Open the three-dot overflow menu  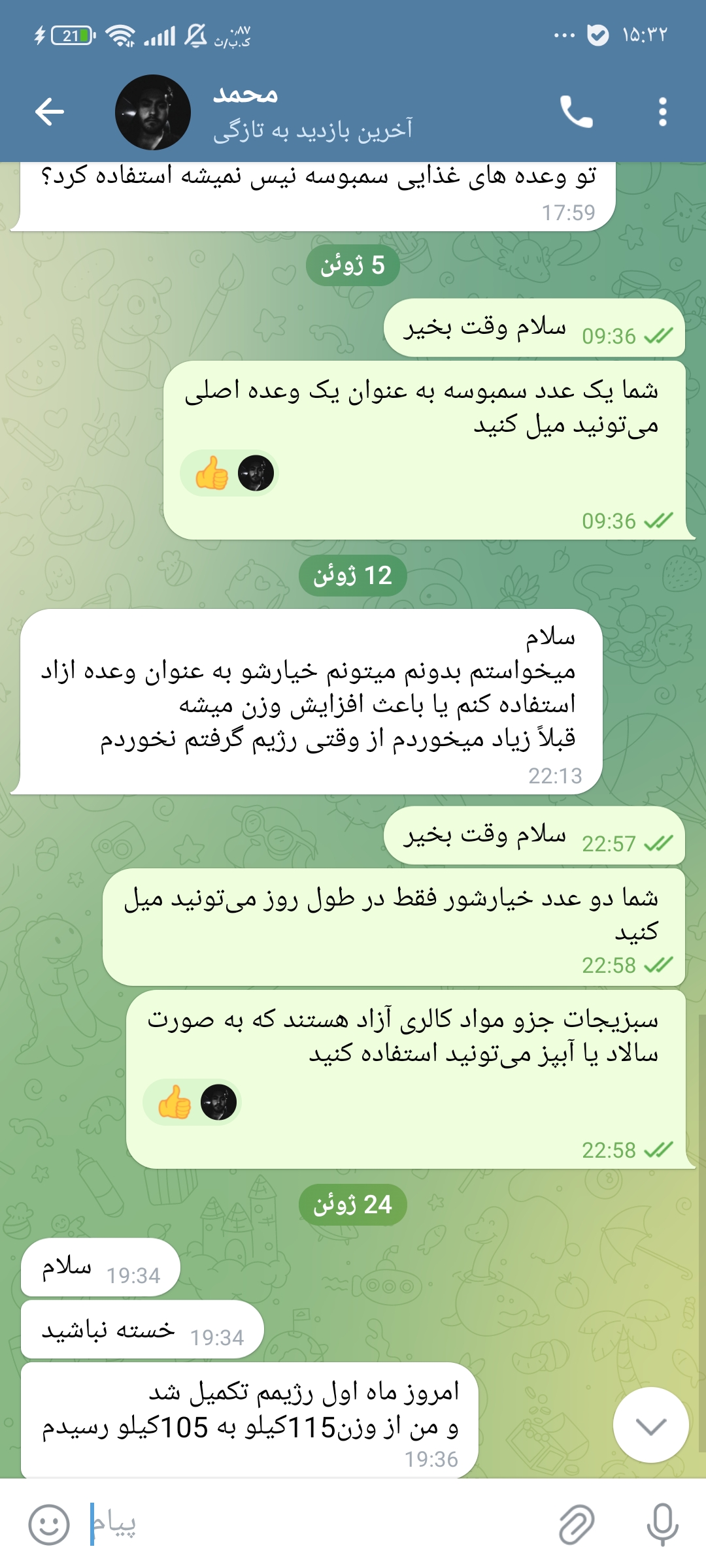(663, 112)
